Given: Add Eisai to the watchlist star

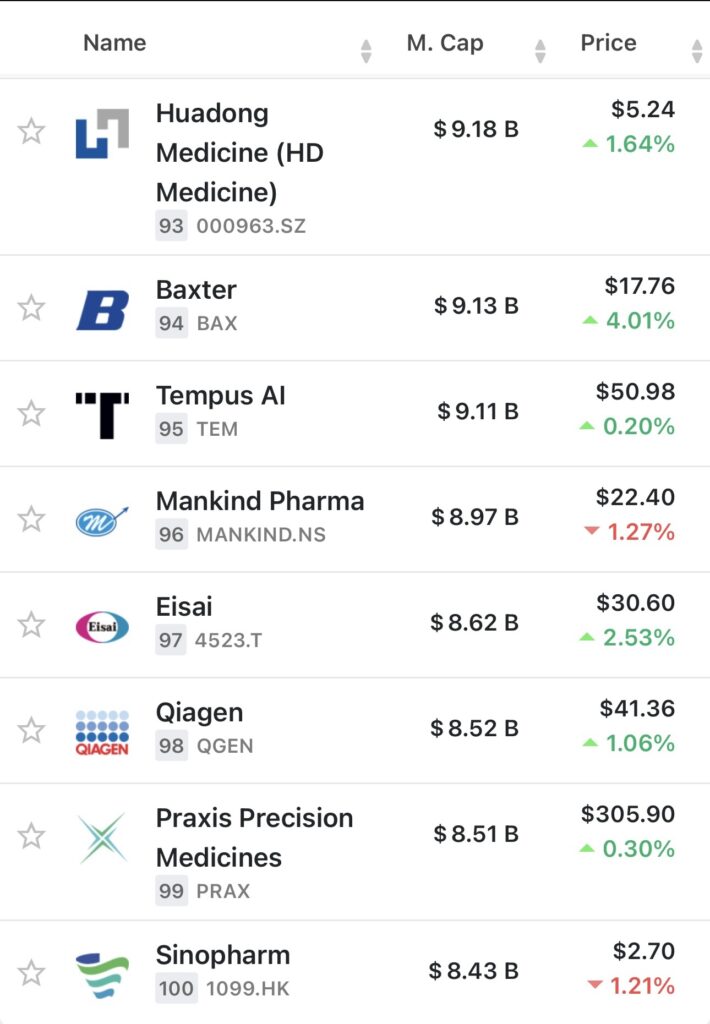Looking at the screenshot, I should (32, 625).
